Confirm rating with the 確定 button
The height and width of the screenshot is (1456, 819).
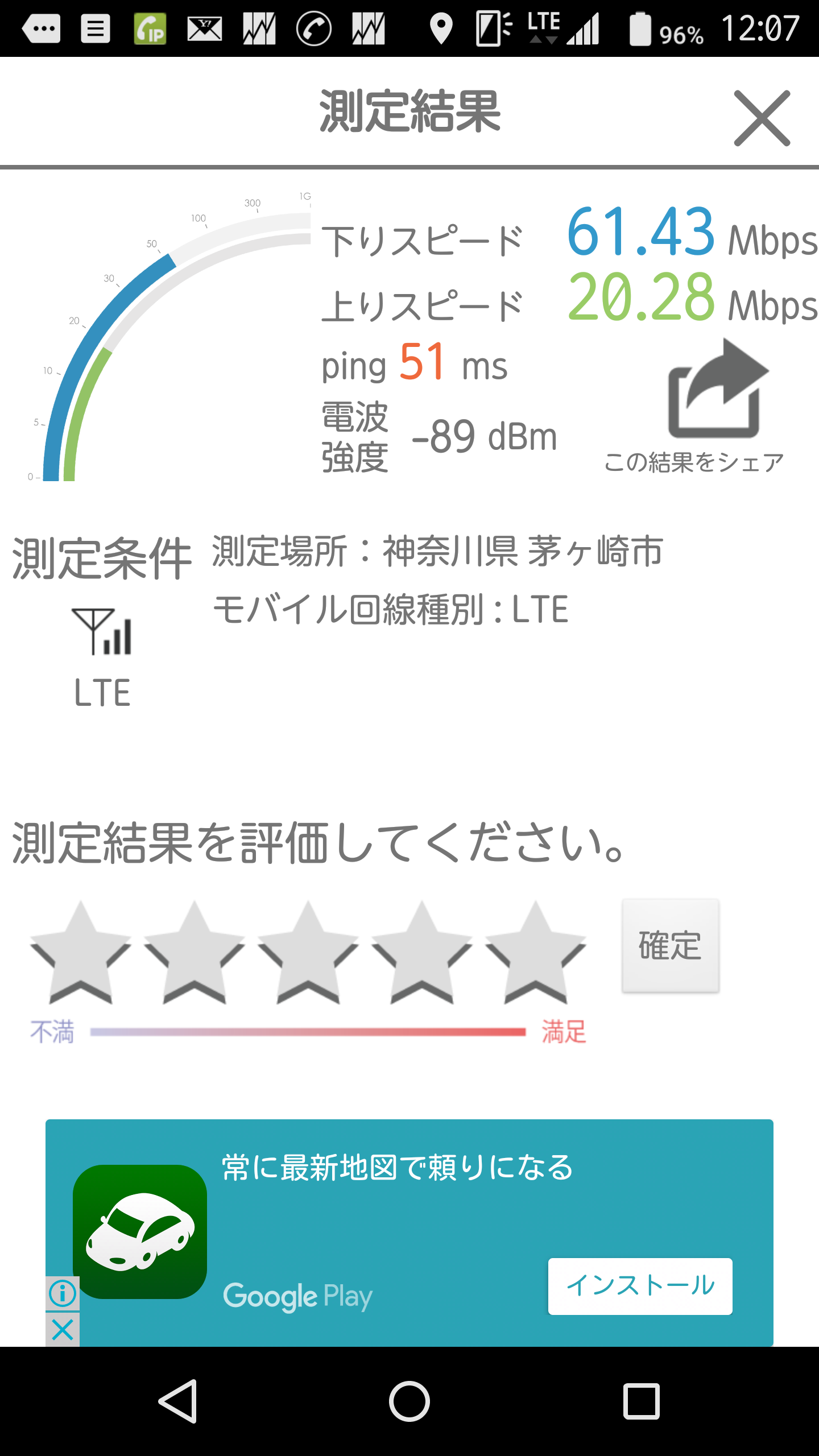670,946
